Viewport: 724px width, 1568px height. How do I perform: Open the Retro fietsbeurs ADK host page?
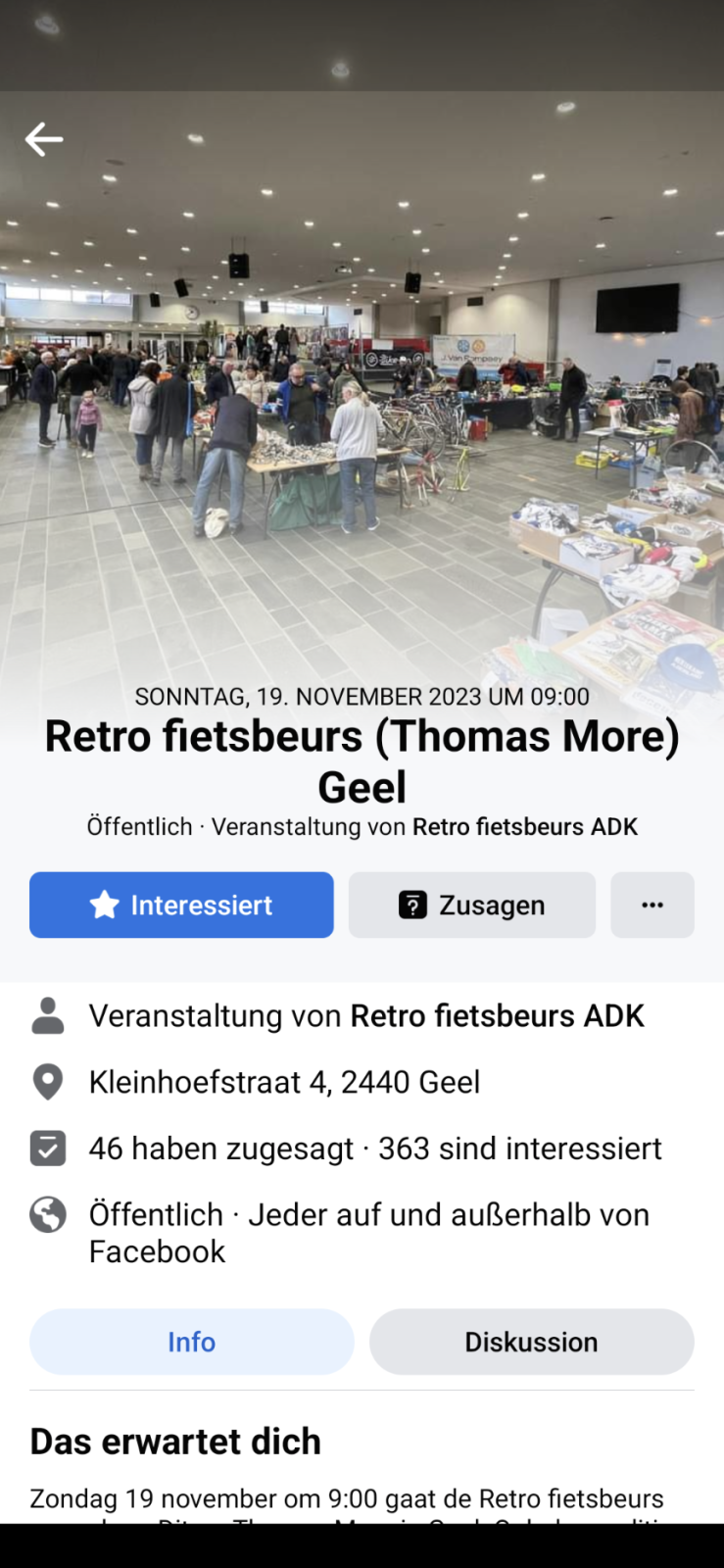[x=497, y=1016]
